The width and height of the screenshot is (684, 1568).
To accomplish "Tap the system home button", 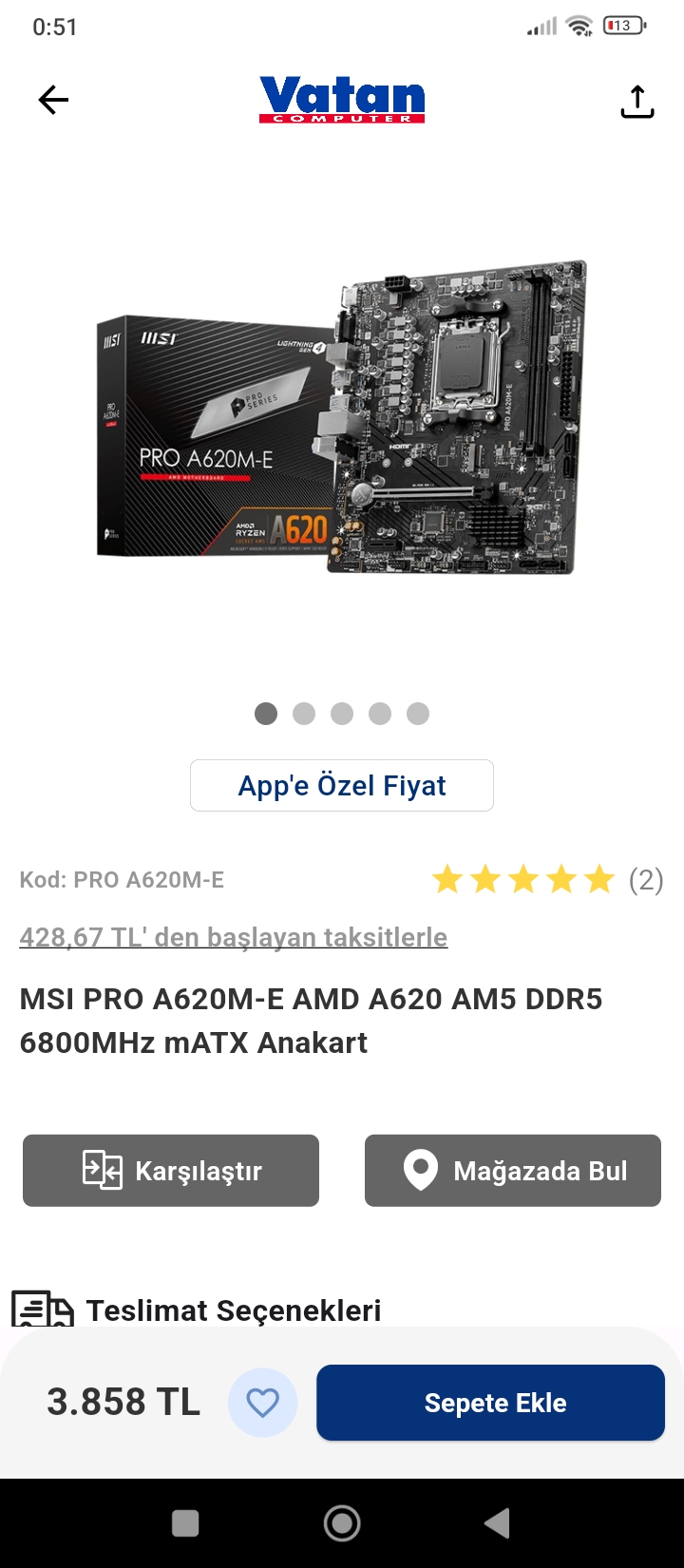I will pyautogui.click(x=342, y=1523).
